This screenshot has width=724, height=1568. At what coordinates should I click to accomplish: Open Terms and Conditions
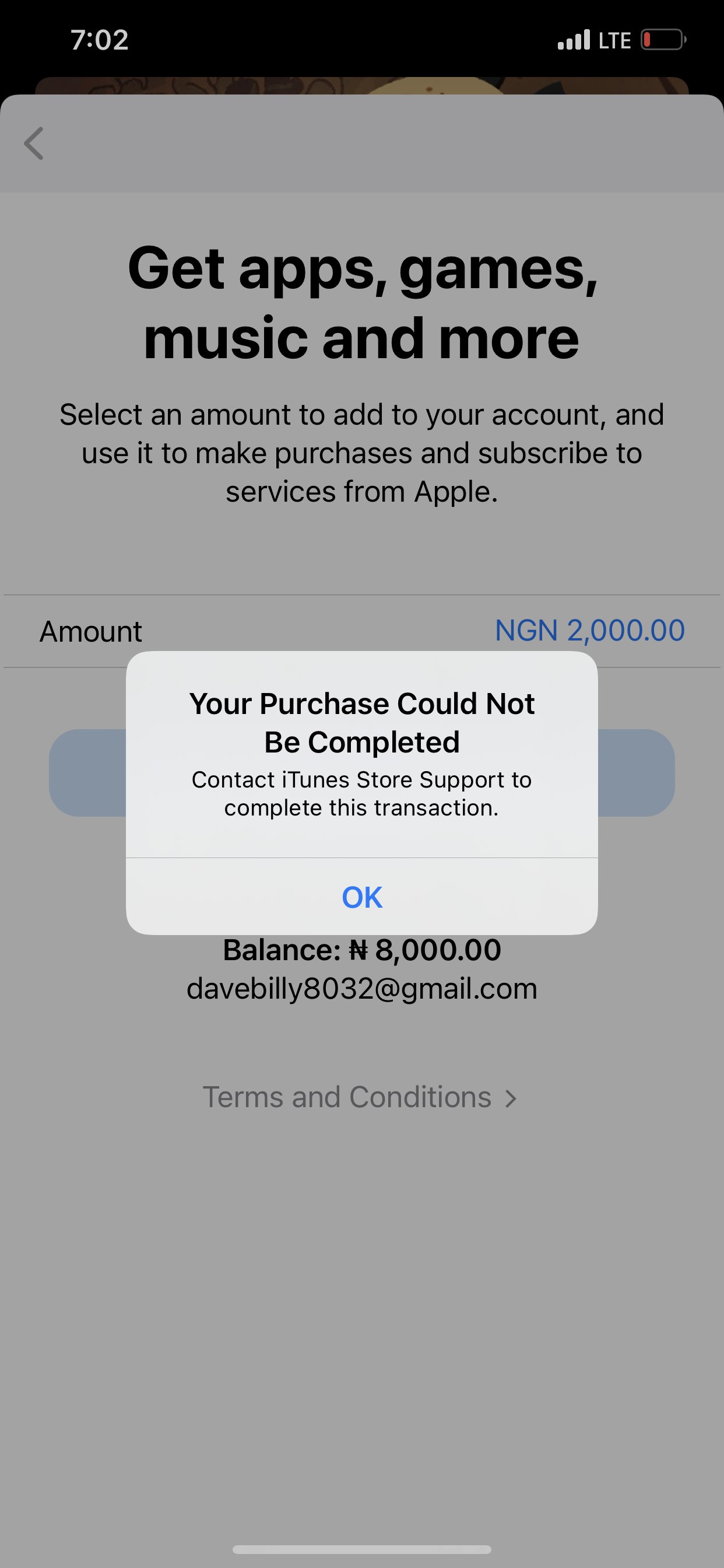coord(360,1097)
